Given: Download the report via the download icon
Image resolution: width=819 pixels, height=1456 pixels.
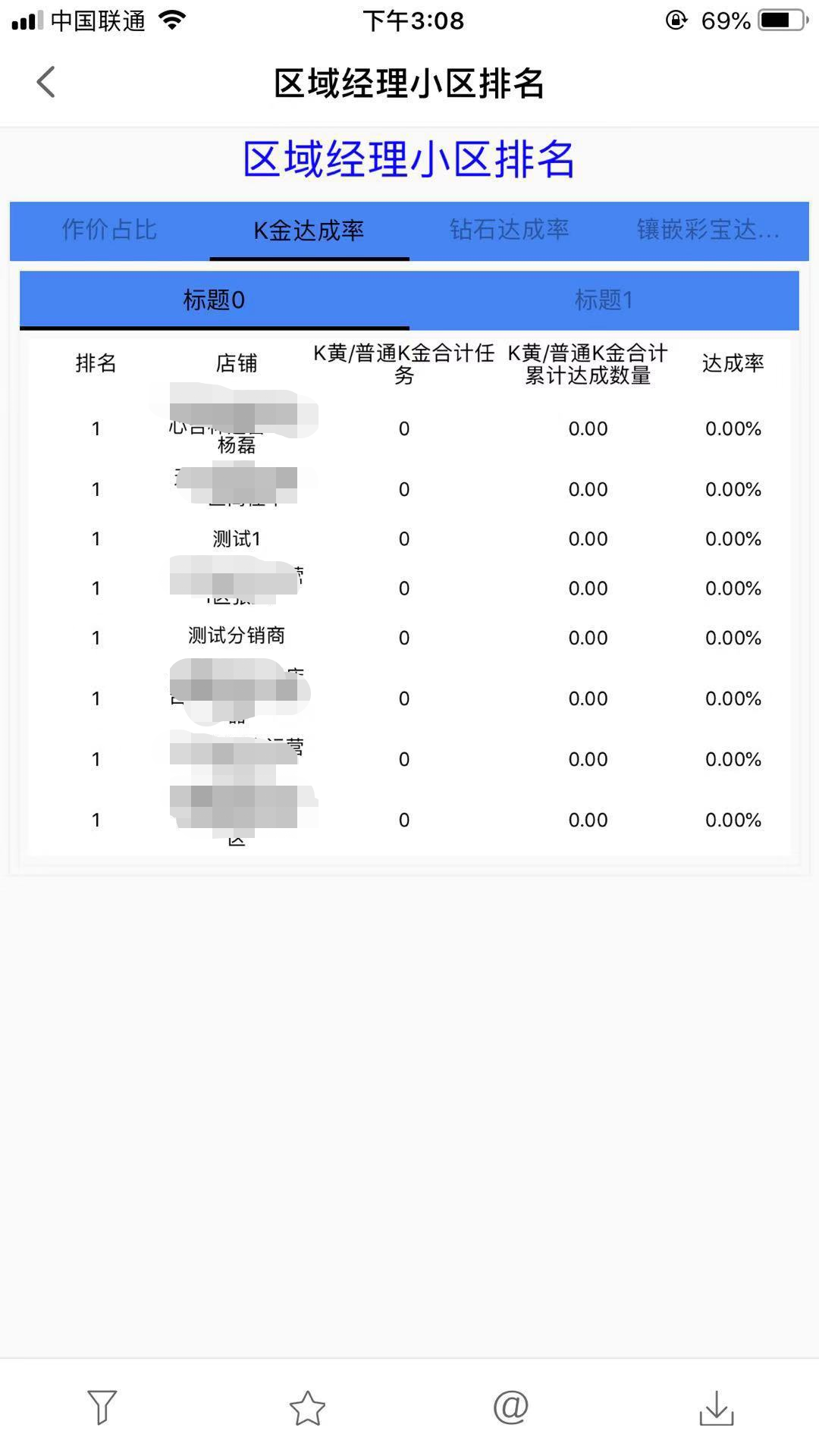Looking at the screenshot, I should click(x=716, y=1407).
